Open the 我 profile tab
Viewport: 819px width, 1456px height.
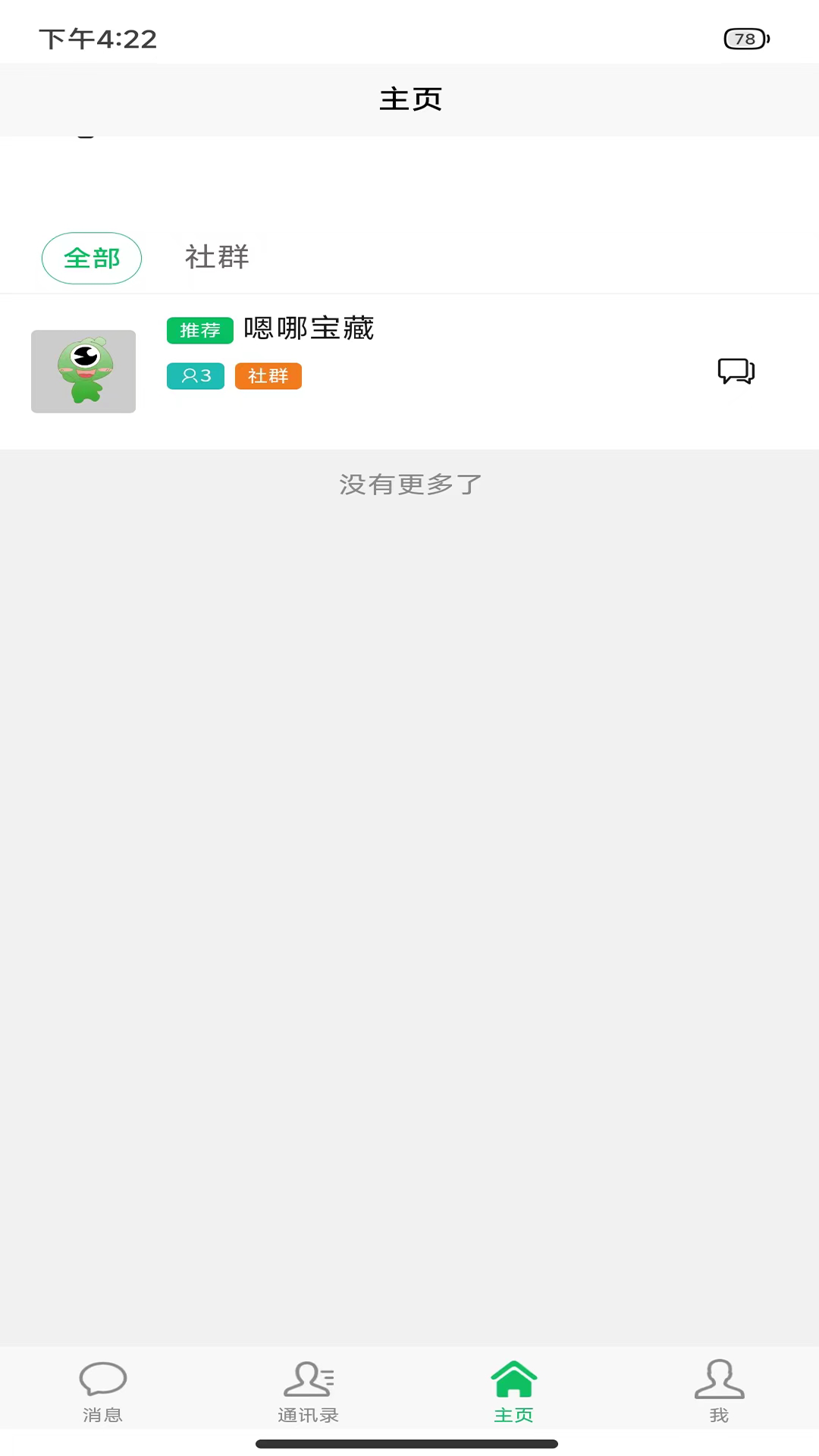(719, 1391)
